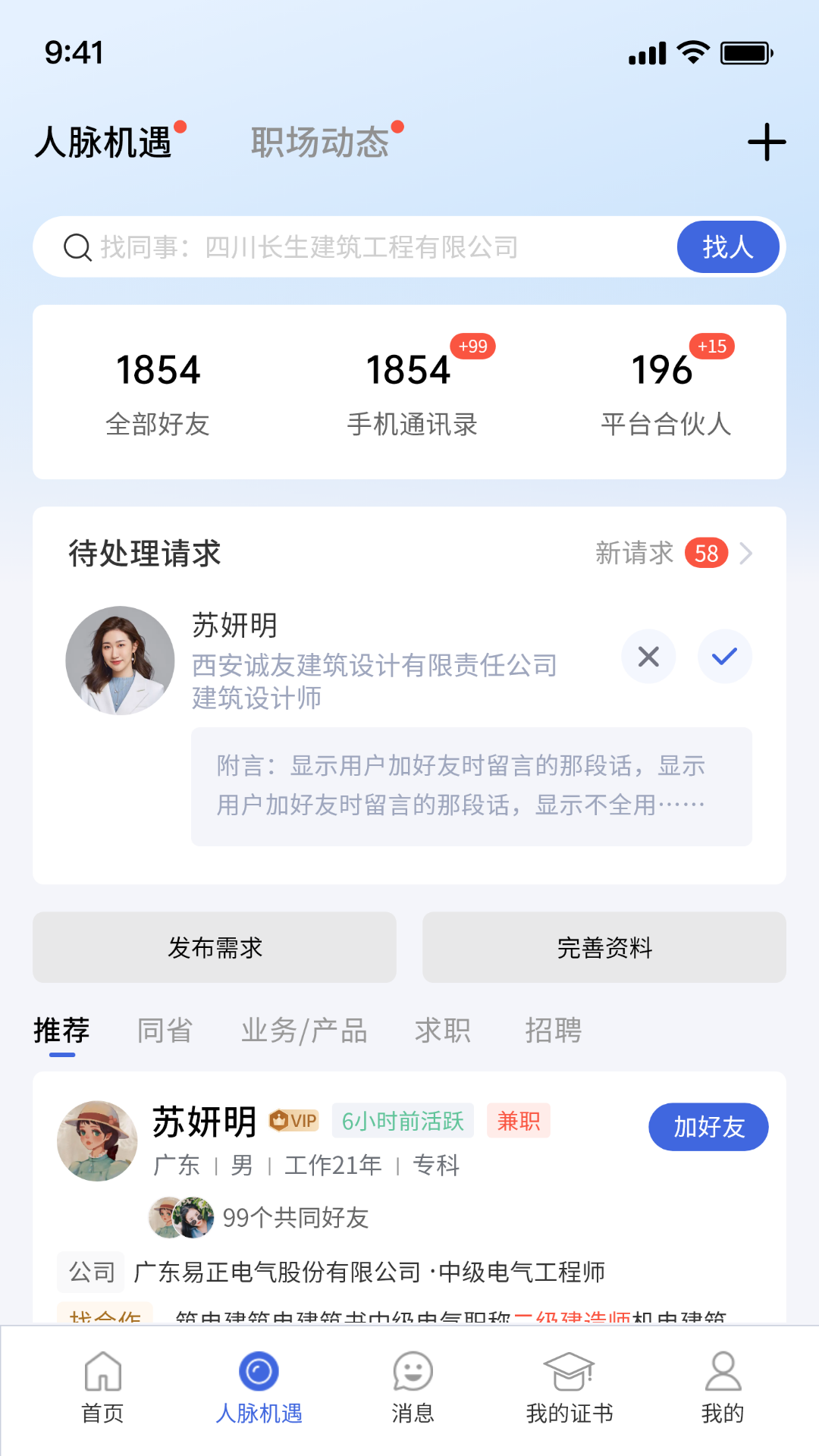
Task: Switch to the 招聘 tab
Action: tap(554, 1031)
